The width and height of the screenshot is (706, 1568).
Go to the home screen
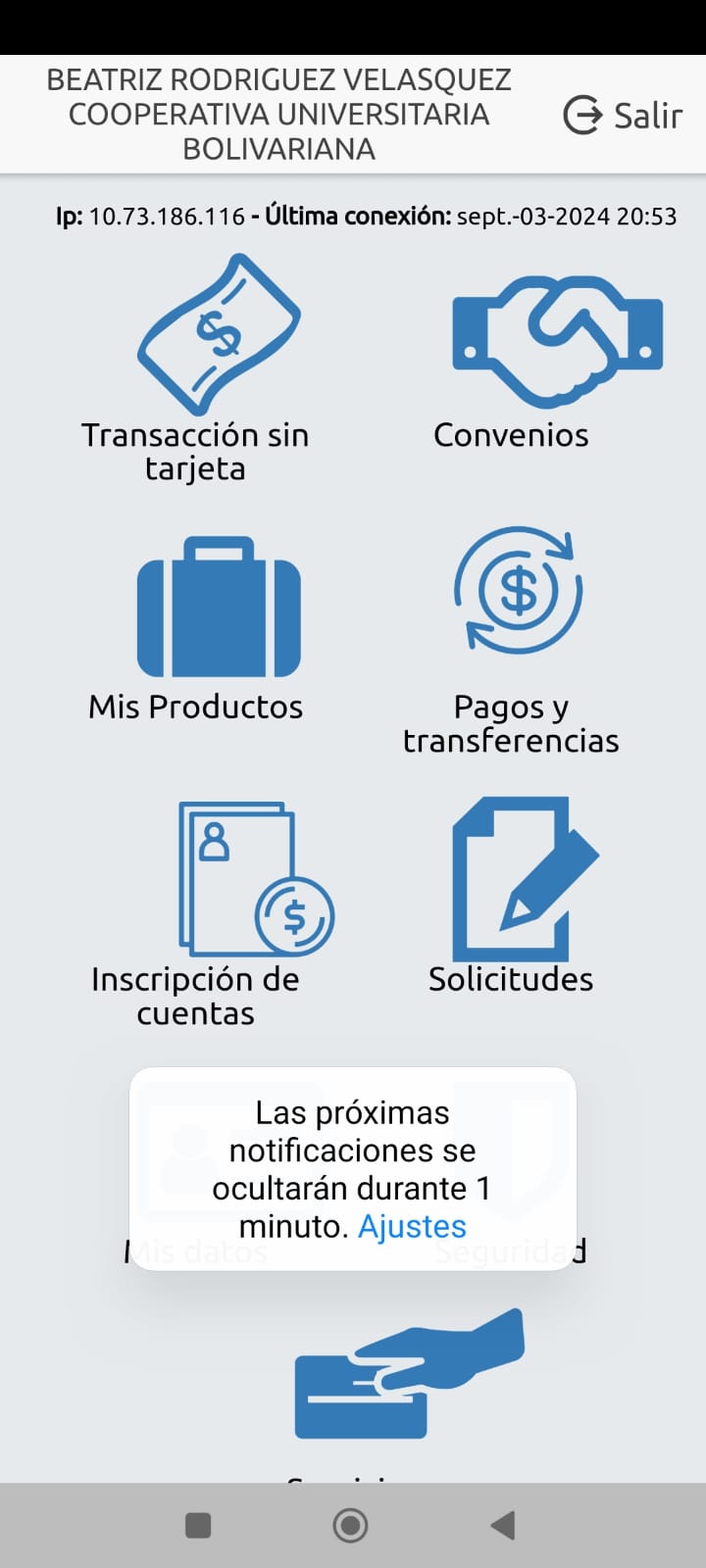pyautogui.click(x=351, y=1525)
